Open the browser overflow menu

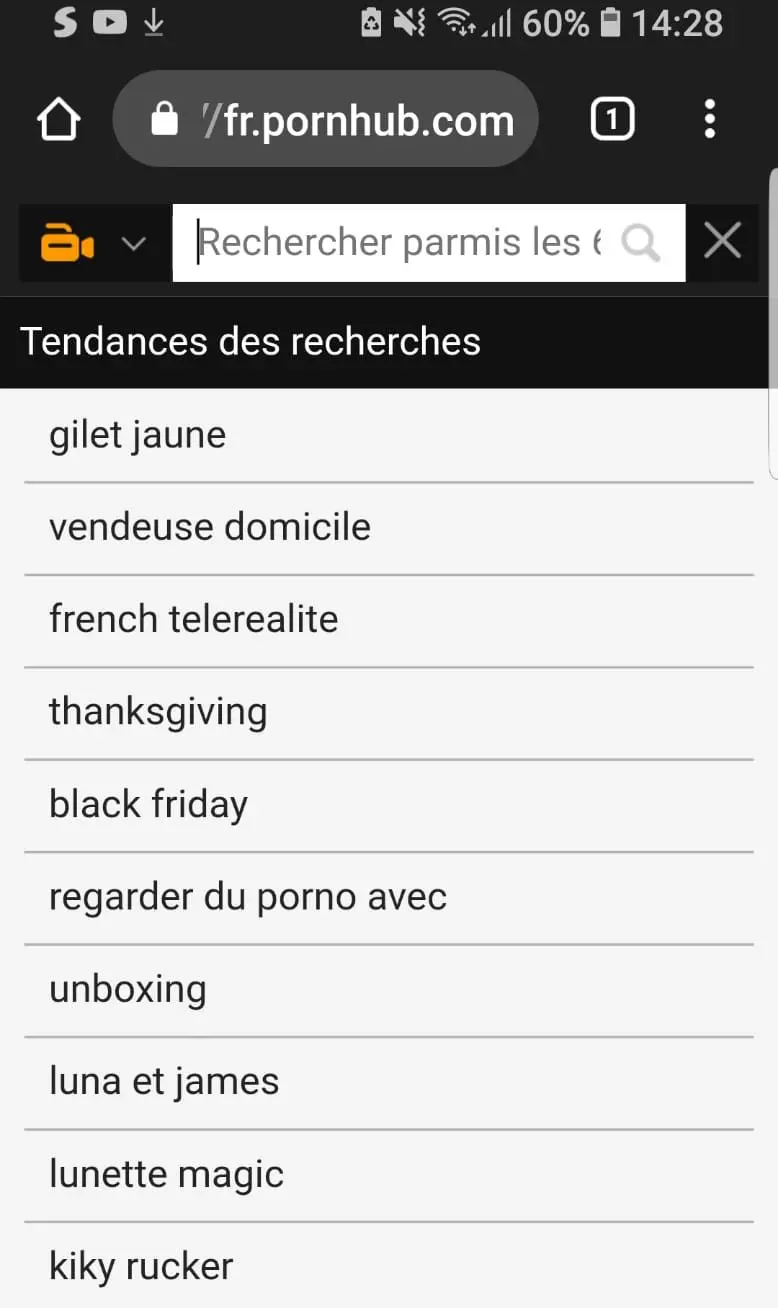pos(710,120)
